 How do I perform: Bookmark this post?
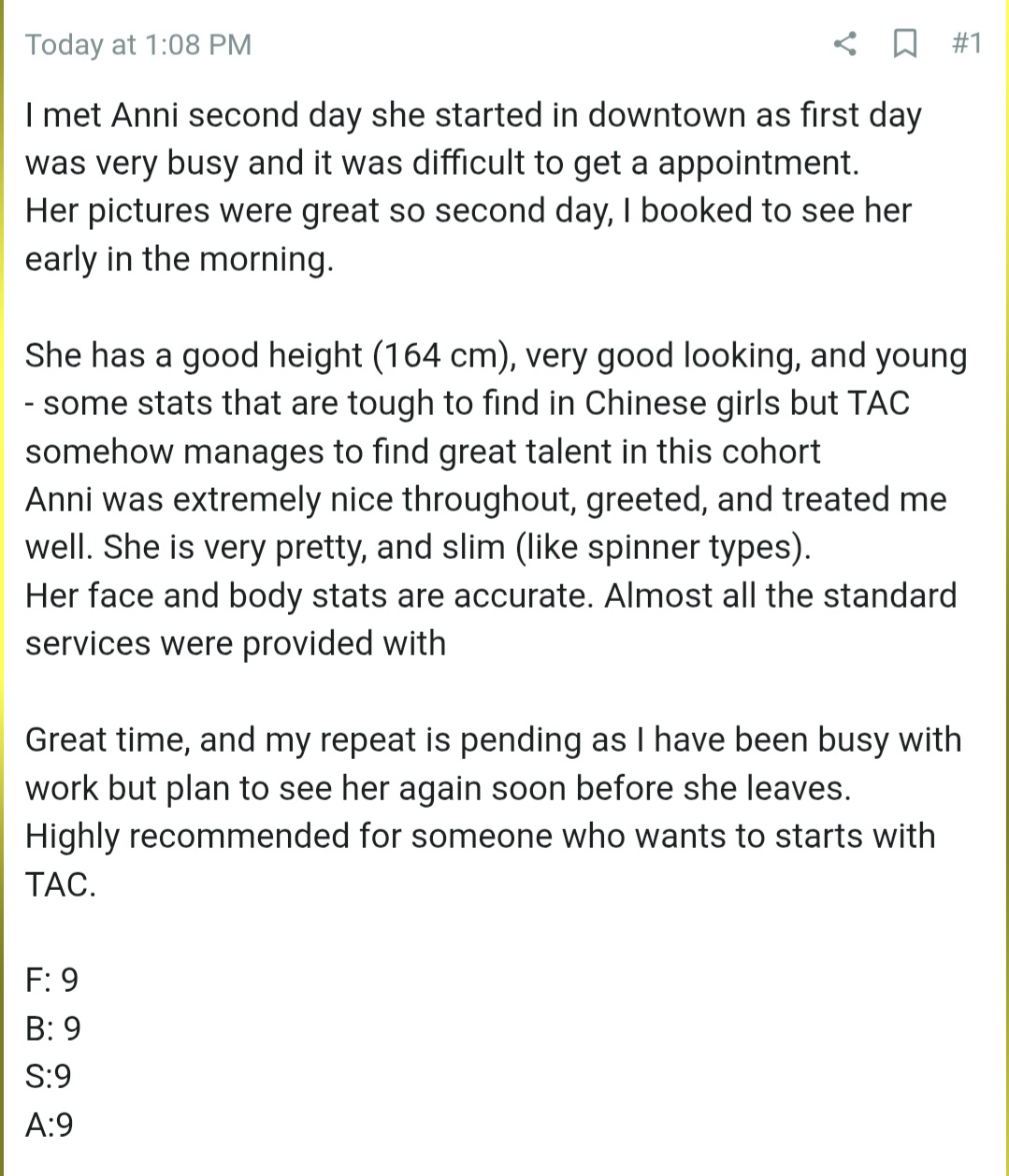click(903, 43)
